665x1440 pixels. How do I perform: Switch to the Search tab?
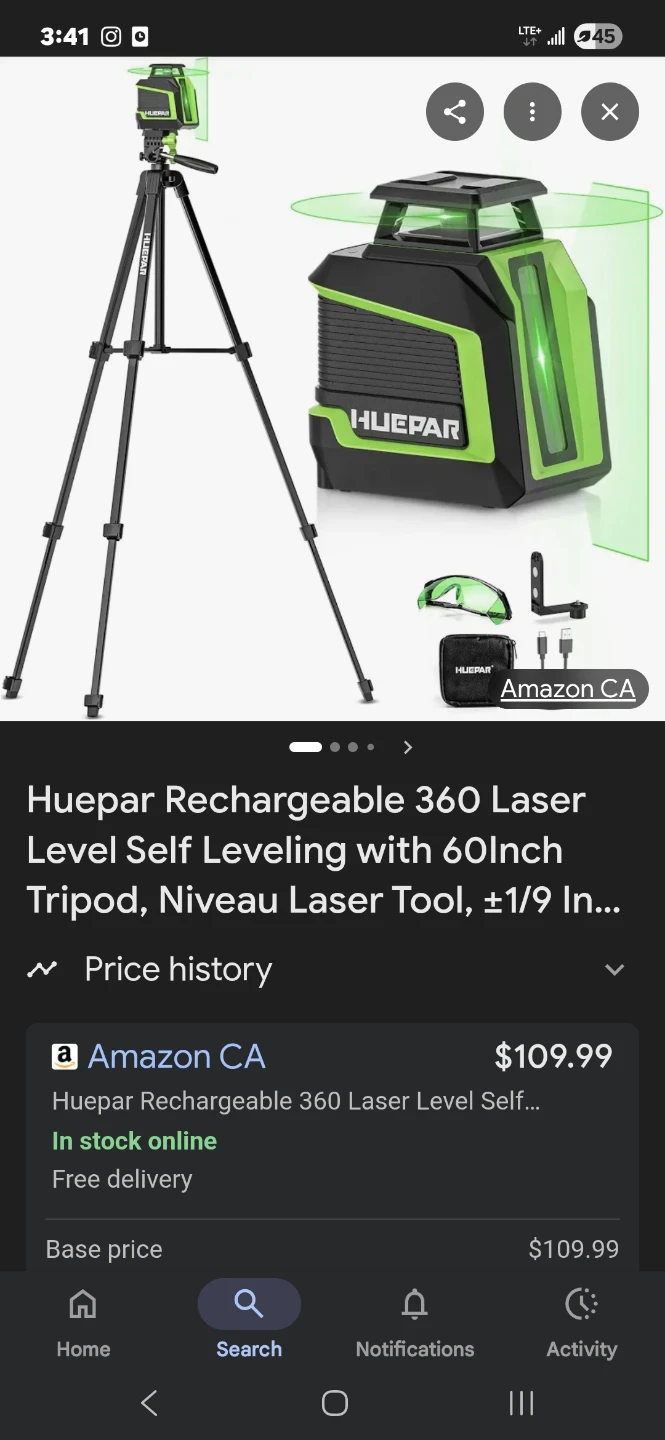[x=249, y=1323]
